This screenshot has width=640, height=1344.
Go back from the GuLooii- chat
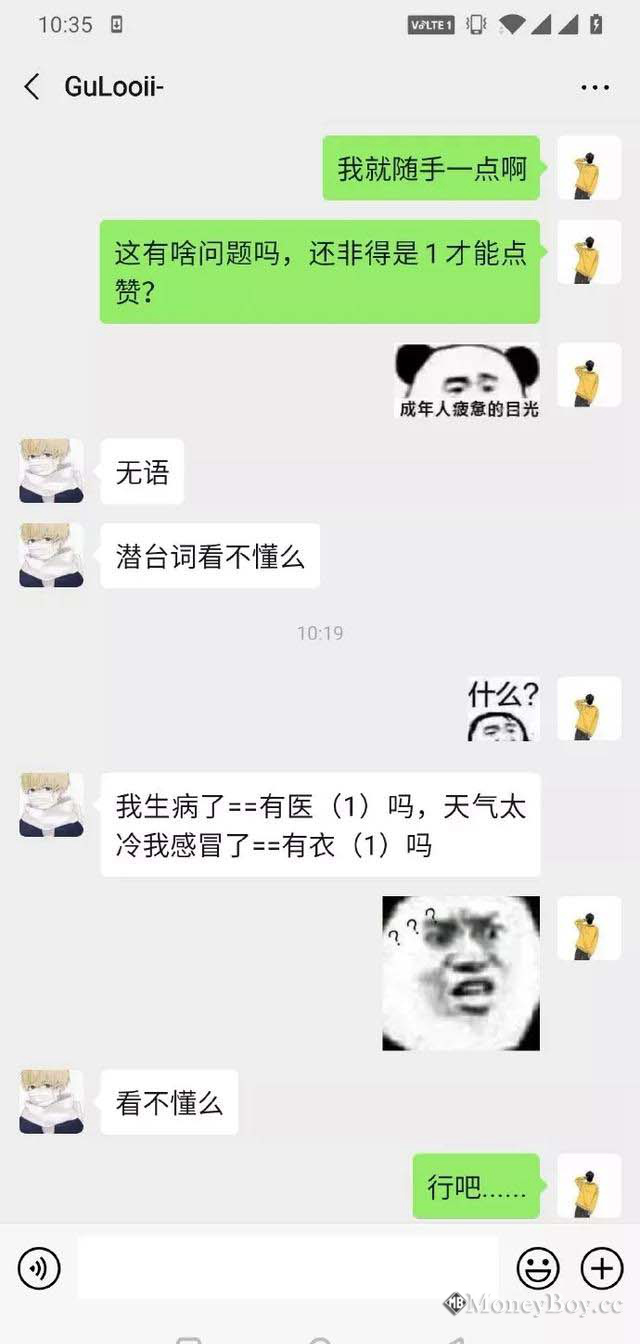pyautogui.click(x=32, y=87)
